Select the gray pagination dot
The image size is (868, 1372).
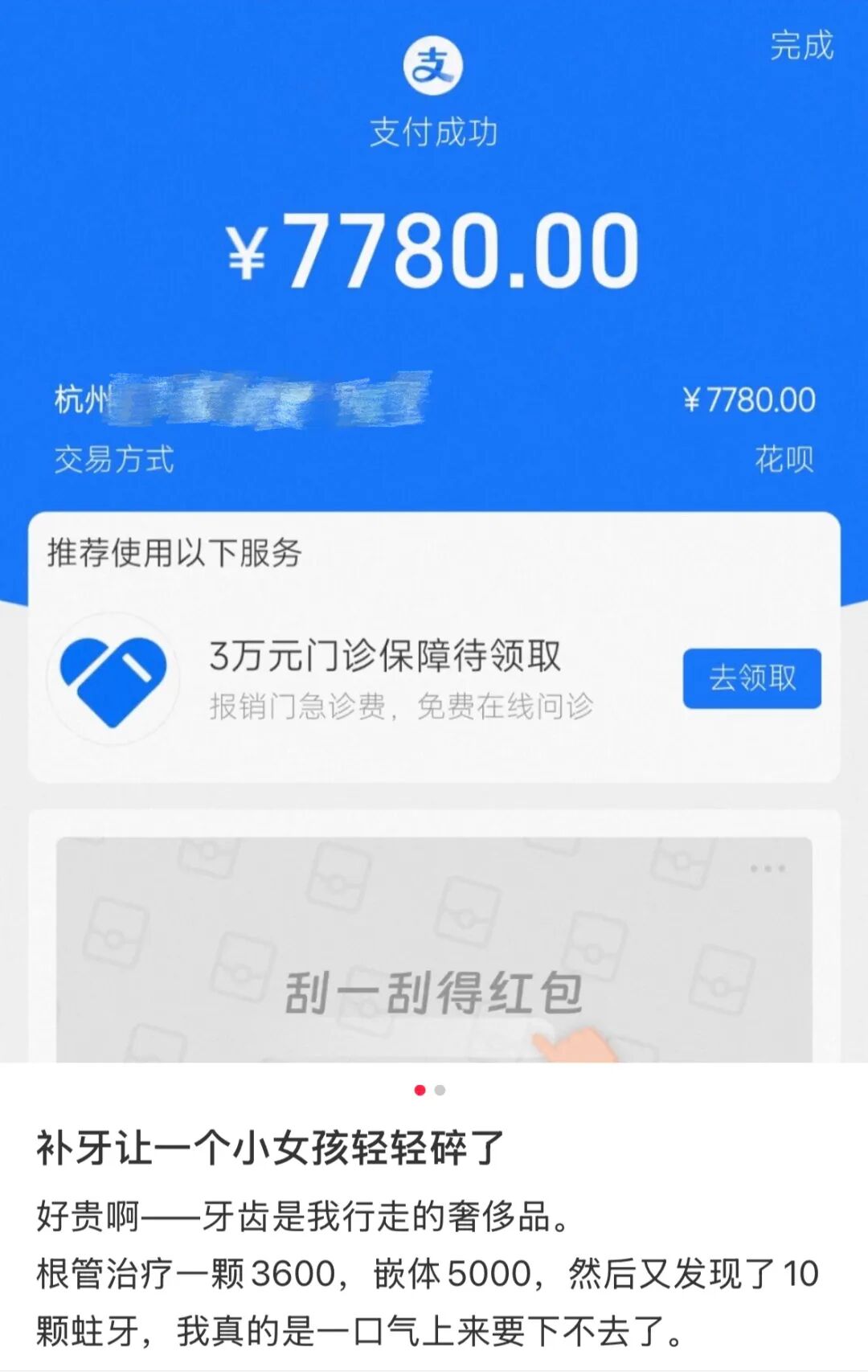440,1091
